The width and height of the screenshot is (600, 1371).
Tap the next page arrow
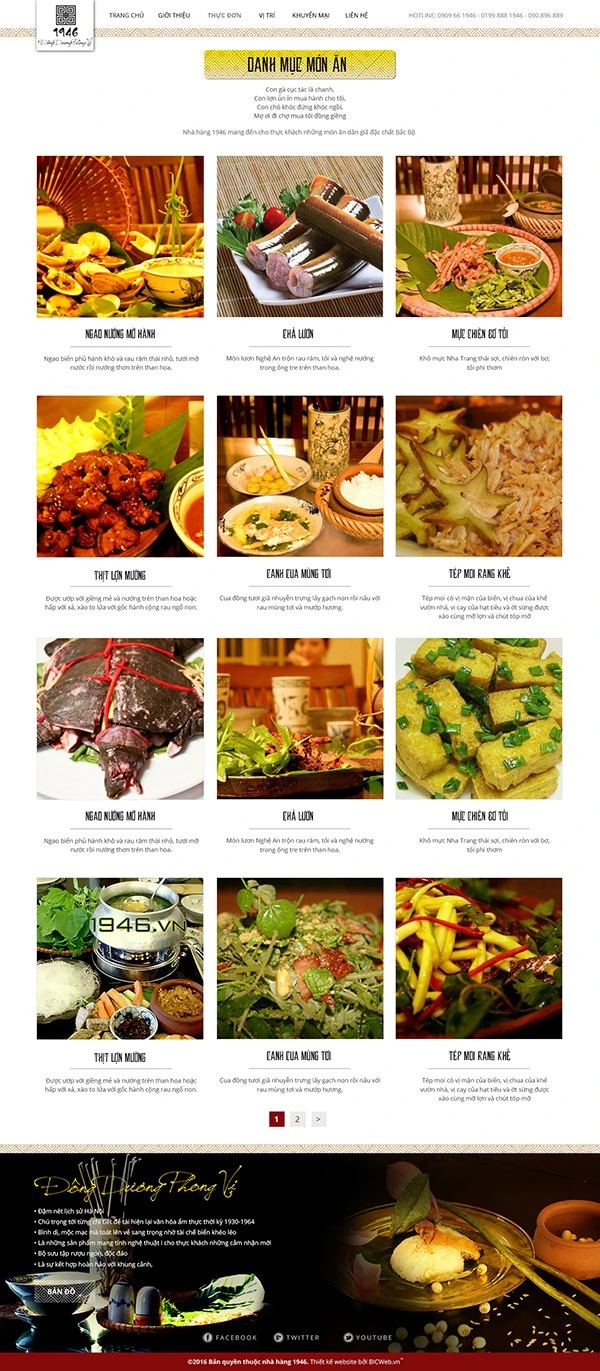click(318, 1119)
